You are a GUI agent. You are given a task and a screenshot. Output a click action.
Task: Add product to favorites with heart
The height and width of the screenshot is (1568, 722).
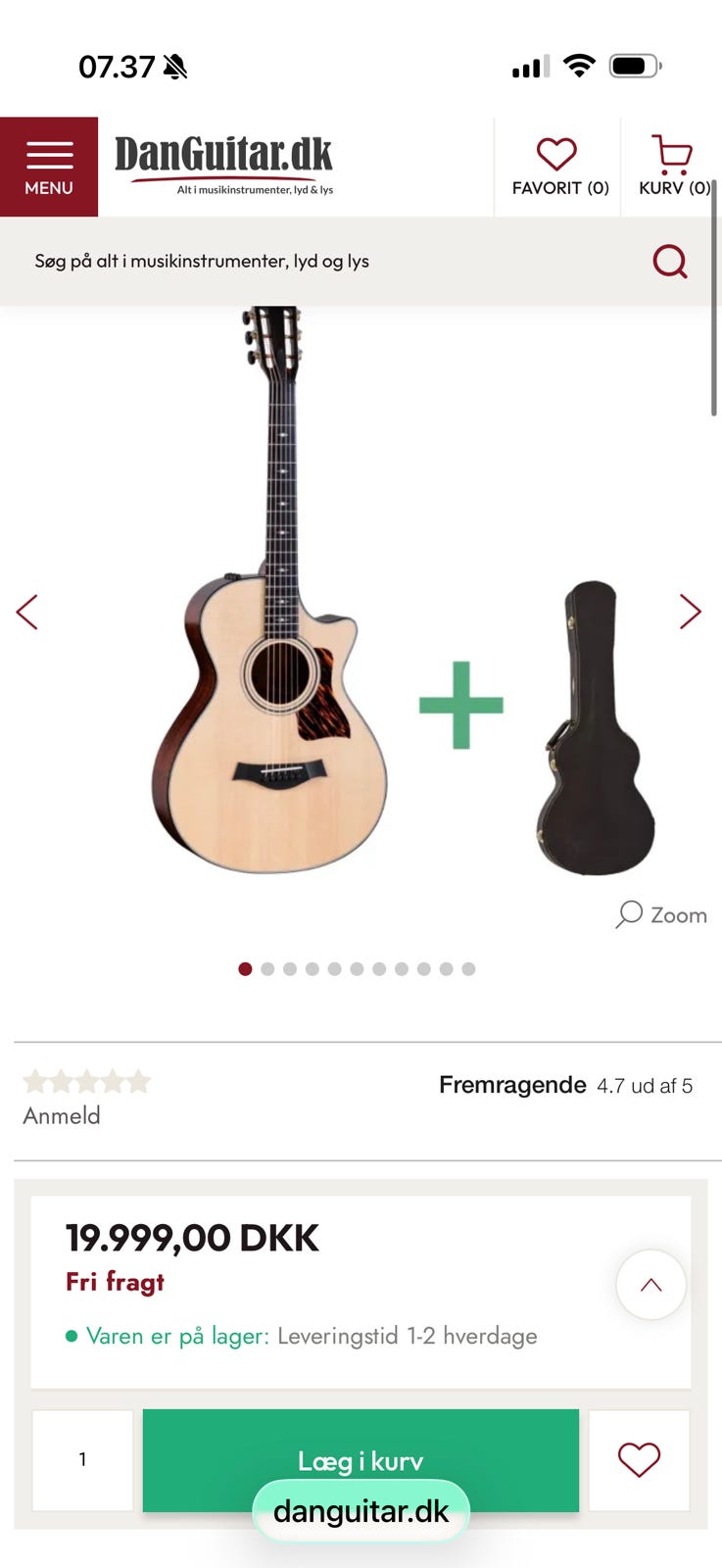[639, 1459]
